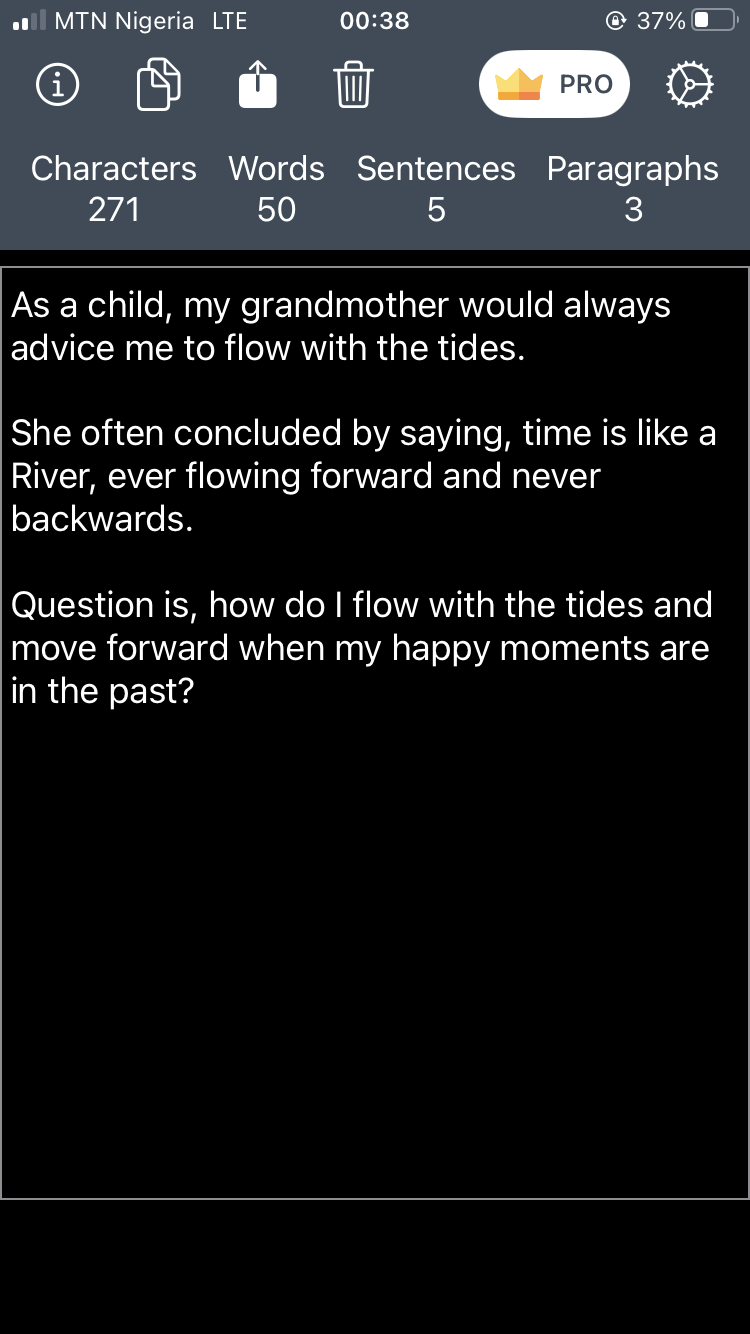Screen dimensions: 750x1334
Task: Share the text via share icon
Action: click(x=257, y=84)
